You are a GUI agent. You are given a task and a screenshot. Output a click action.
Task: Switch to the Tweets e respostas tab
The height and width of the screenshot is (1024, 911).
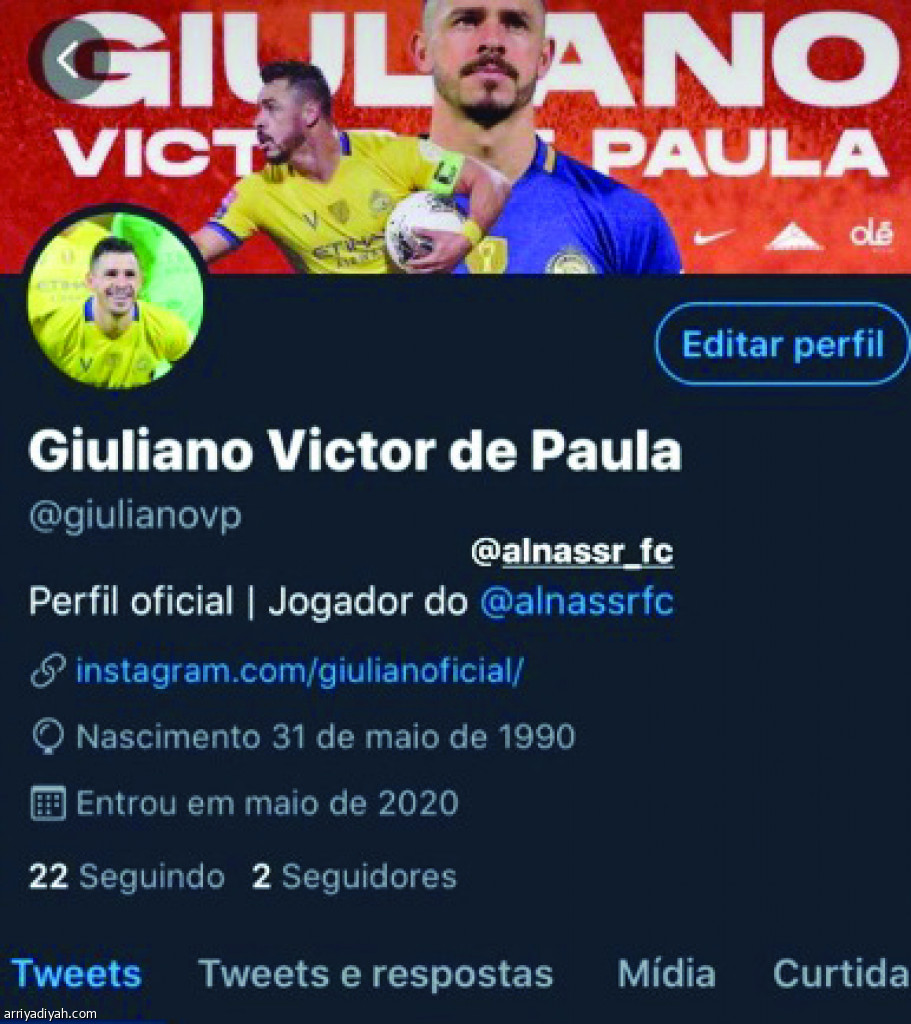coord(375,973)
